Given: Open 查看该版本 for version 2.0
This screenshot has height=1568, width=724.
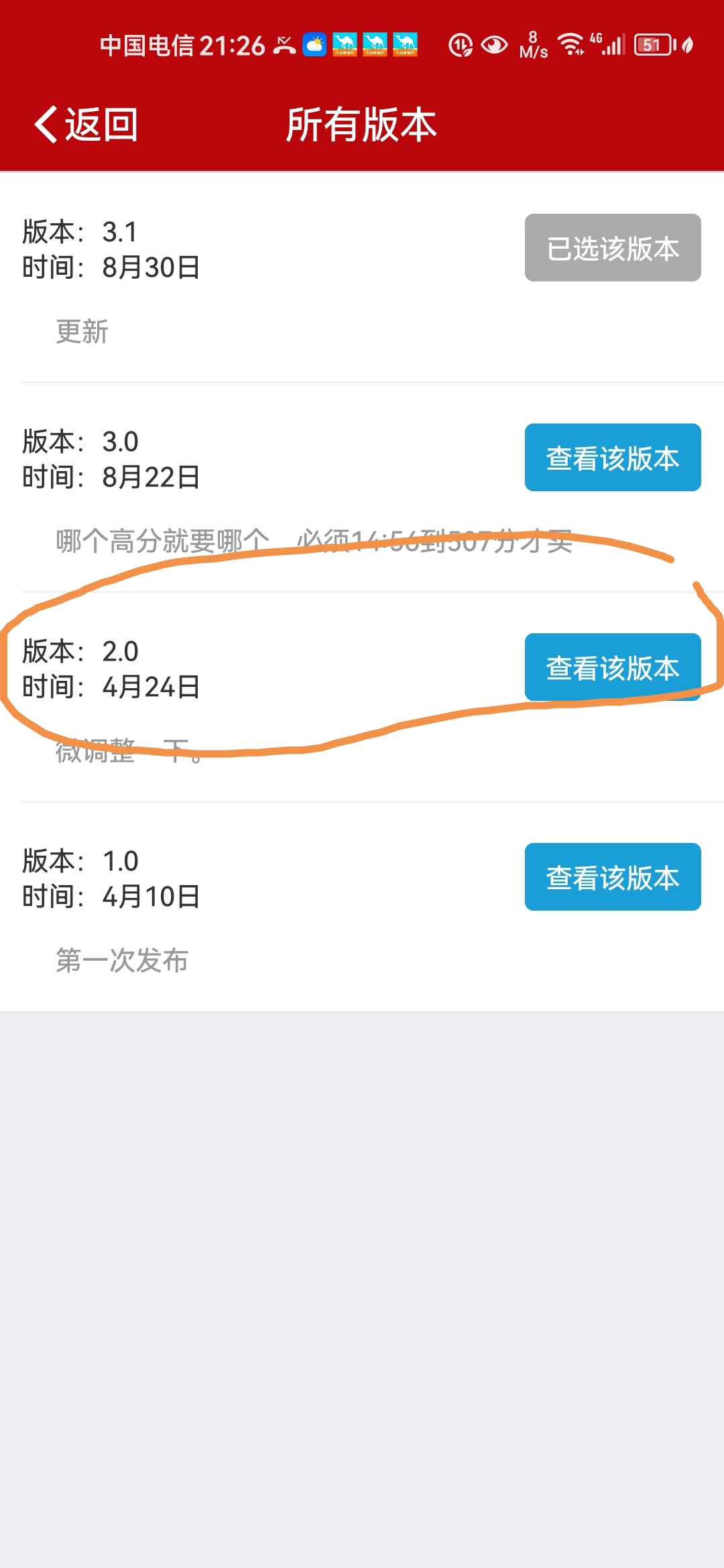Looking at the screenshot, I should [x=612, y=667].
